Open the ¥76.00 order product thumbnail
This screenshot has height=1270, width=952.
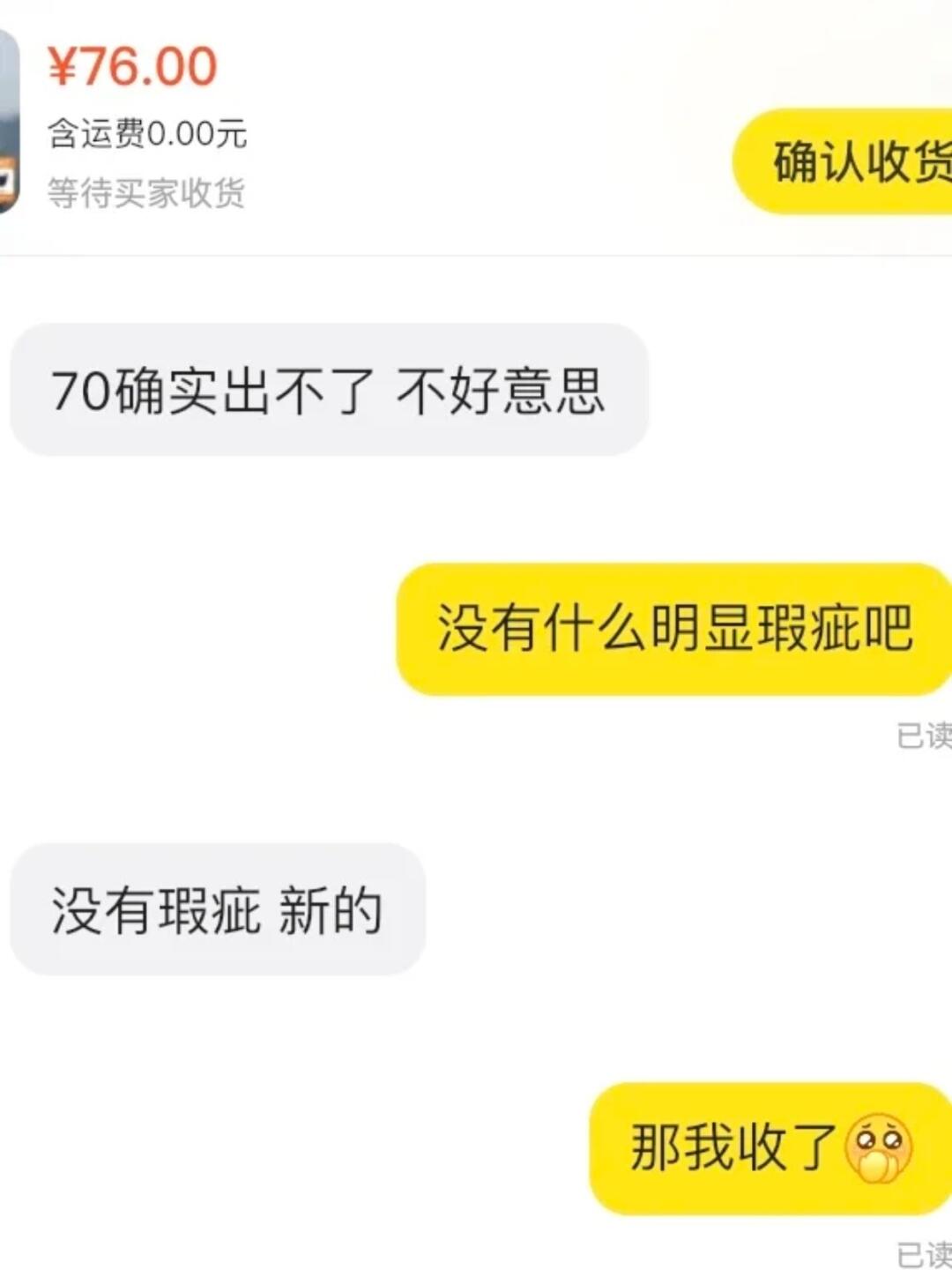click(x=9, y=122)
